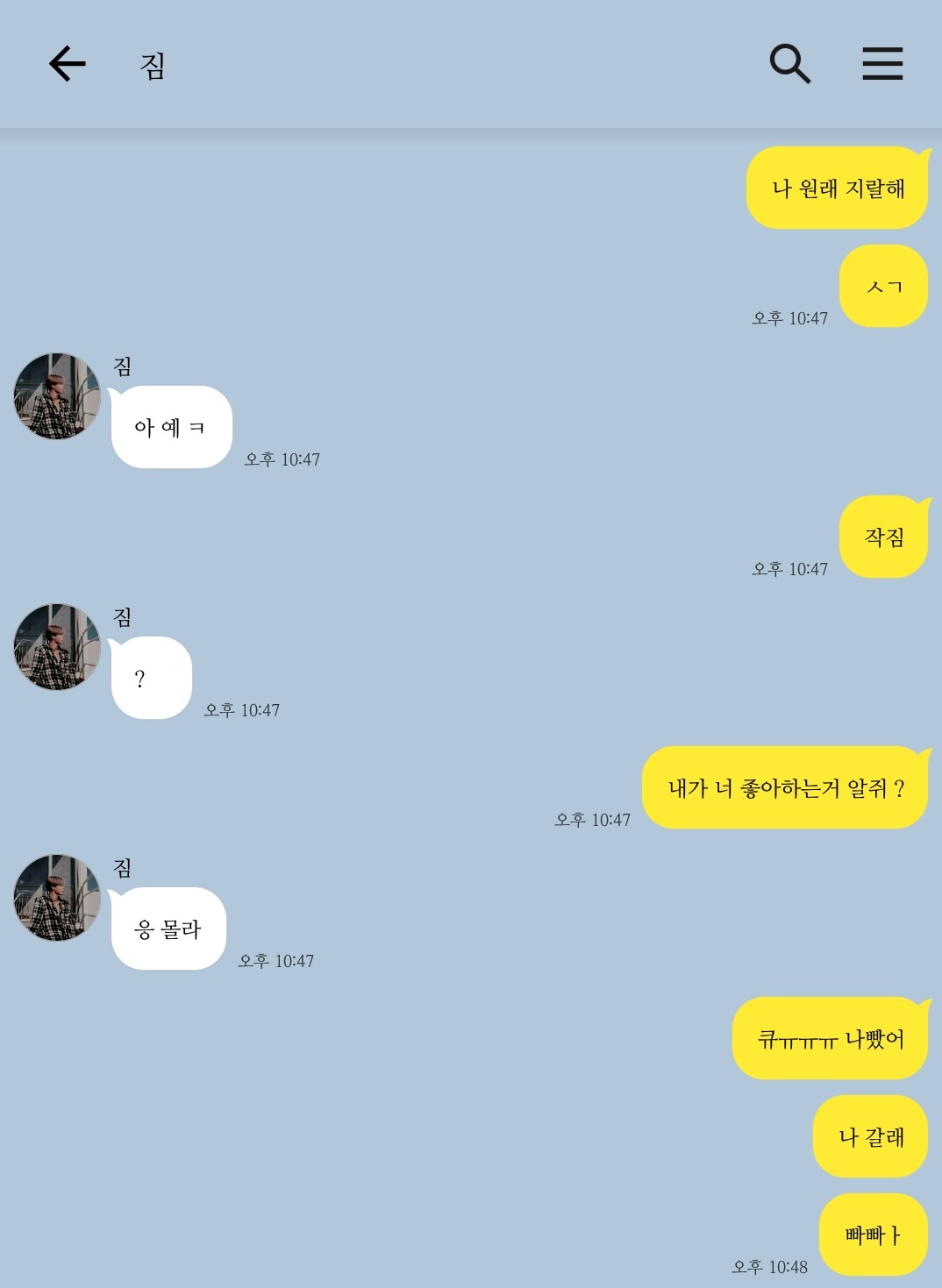Search this chat with the magnifier icon
Screen dimensions: 942x1288
(x=789, y=64)
